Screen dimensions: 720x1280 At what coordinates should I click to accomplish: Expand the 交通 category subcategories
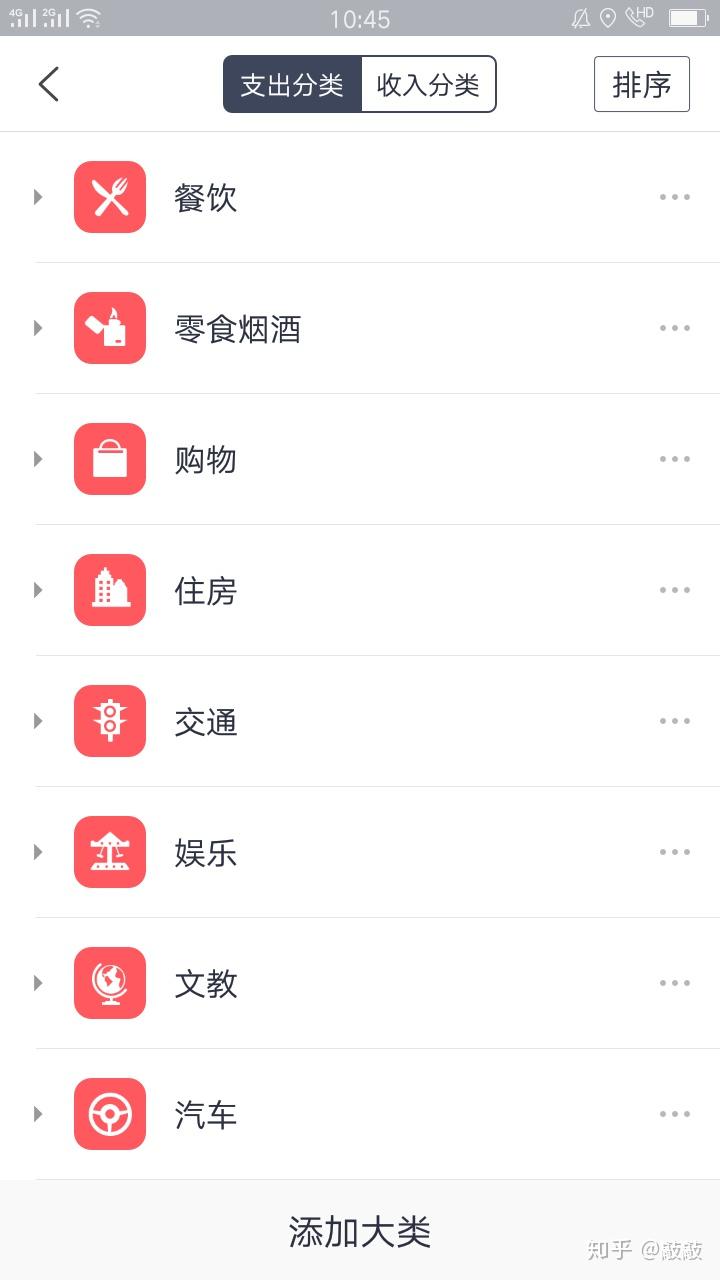point(38,721)
